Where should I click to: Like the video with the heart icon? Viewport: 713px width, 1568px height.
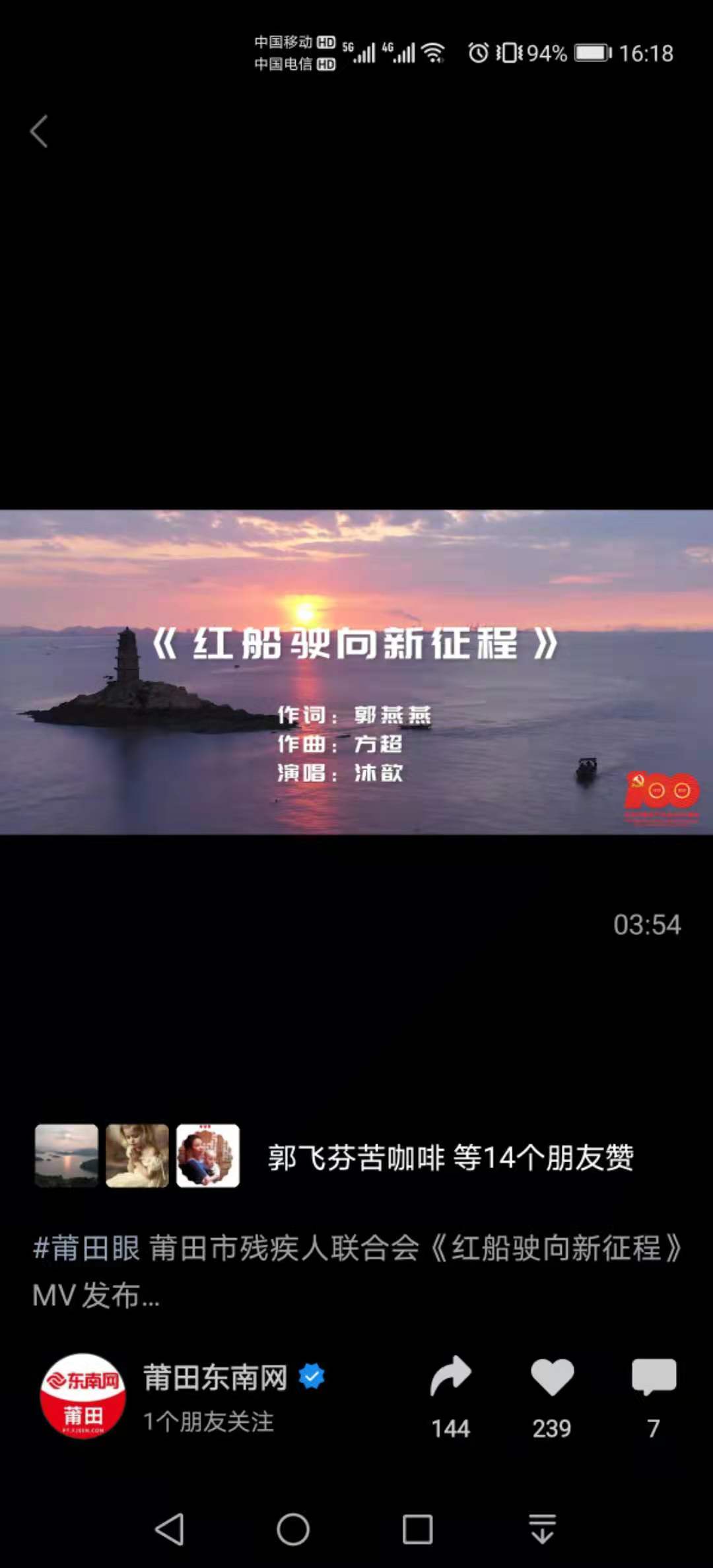(552, 1377)
